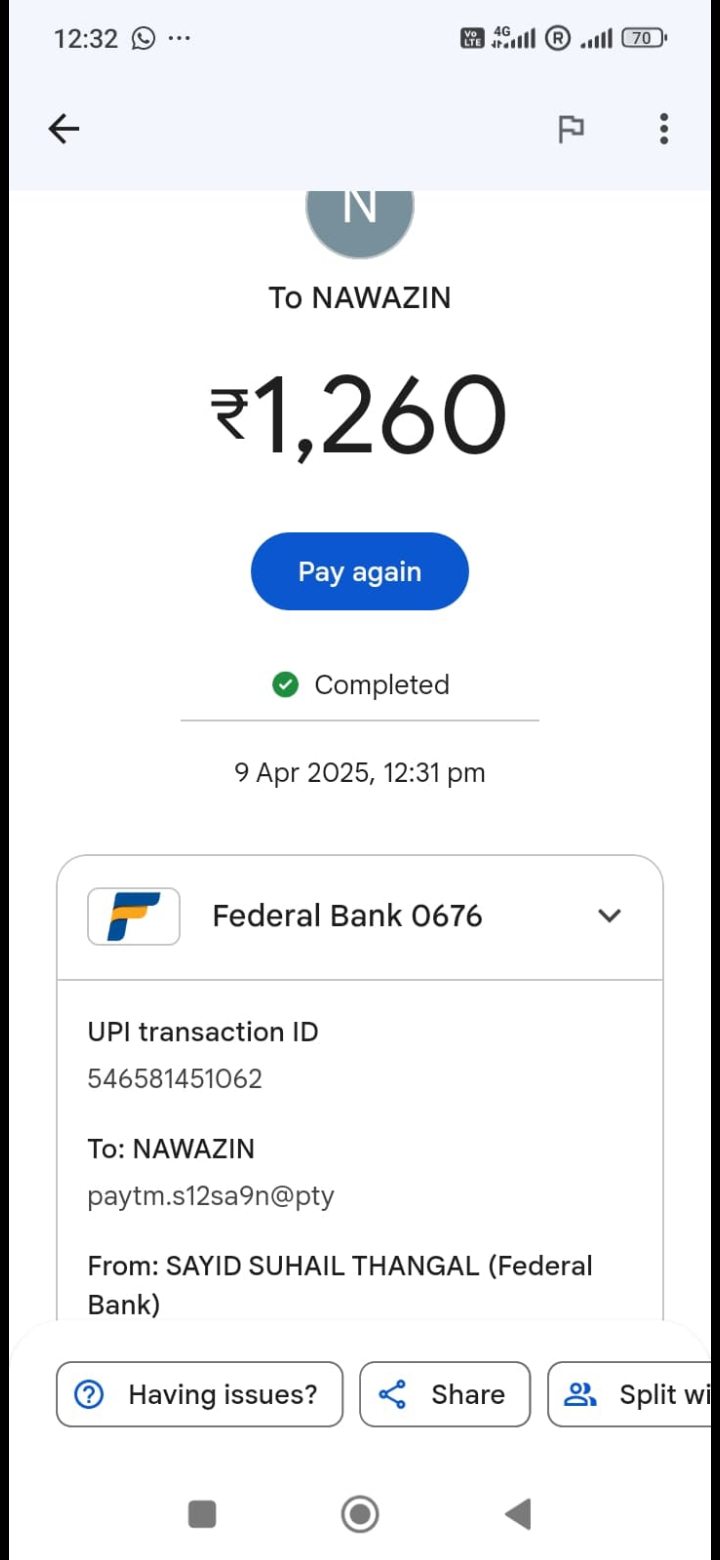This screenshot has width=720, height=1560.
Task: Split this payment with friends
Action: (x=632, y=1394)
